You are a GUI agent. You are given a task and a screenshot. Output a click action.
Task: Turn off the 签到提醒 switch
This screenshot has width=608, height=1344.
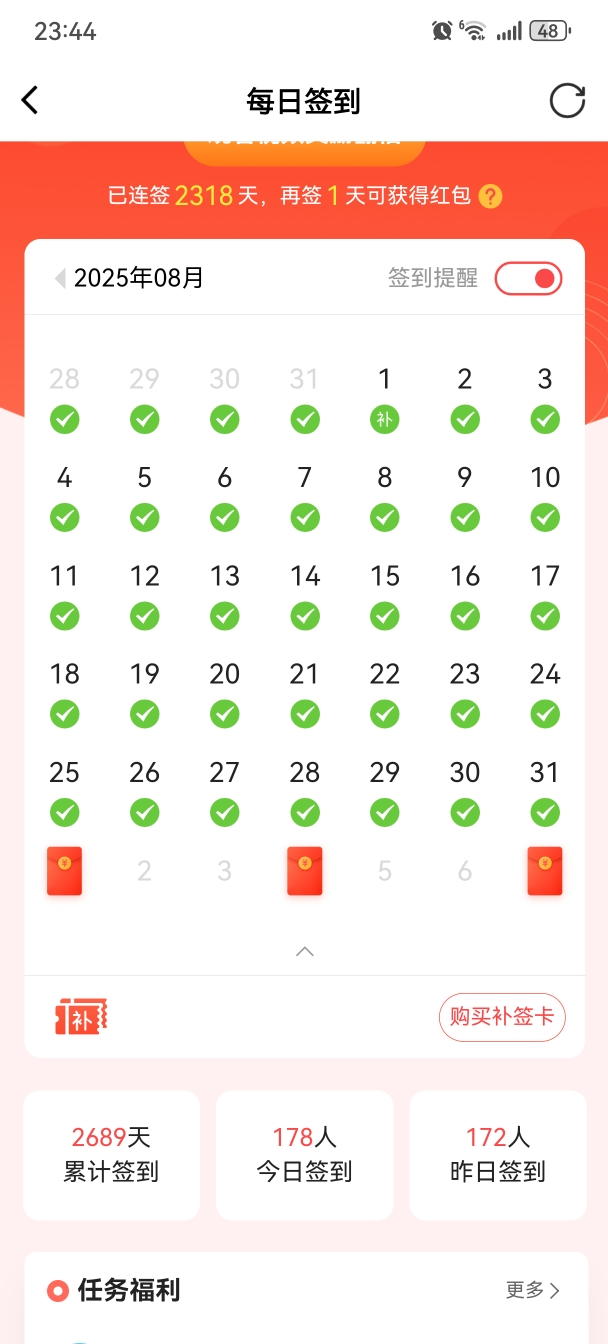(528, 278)
